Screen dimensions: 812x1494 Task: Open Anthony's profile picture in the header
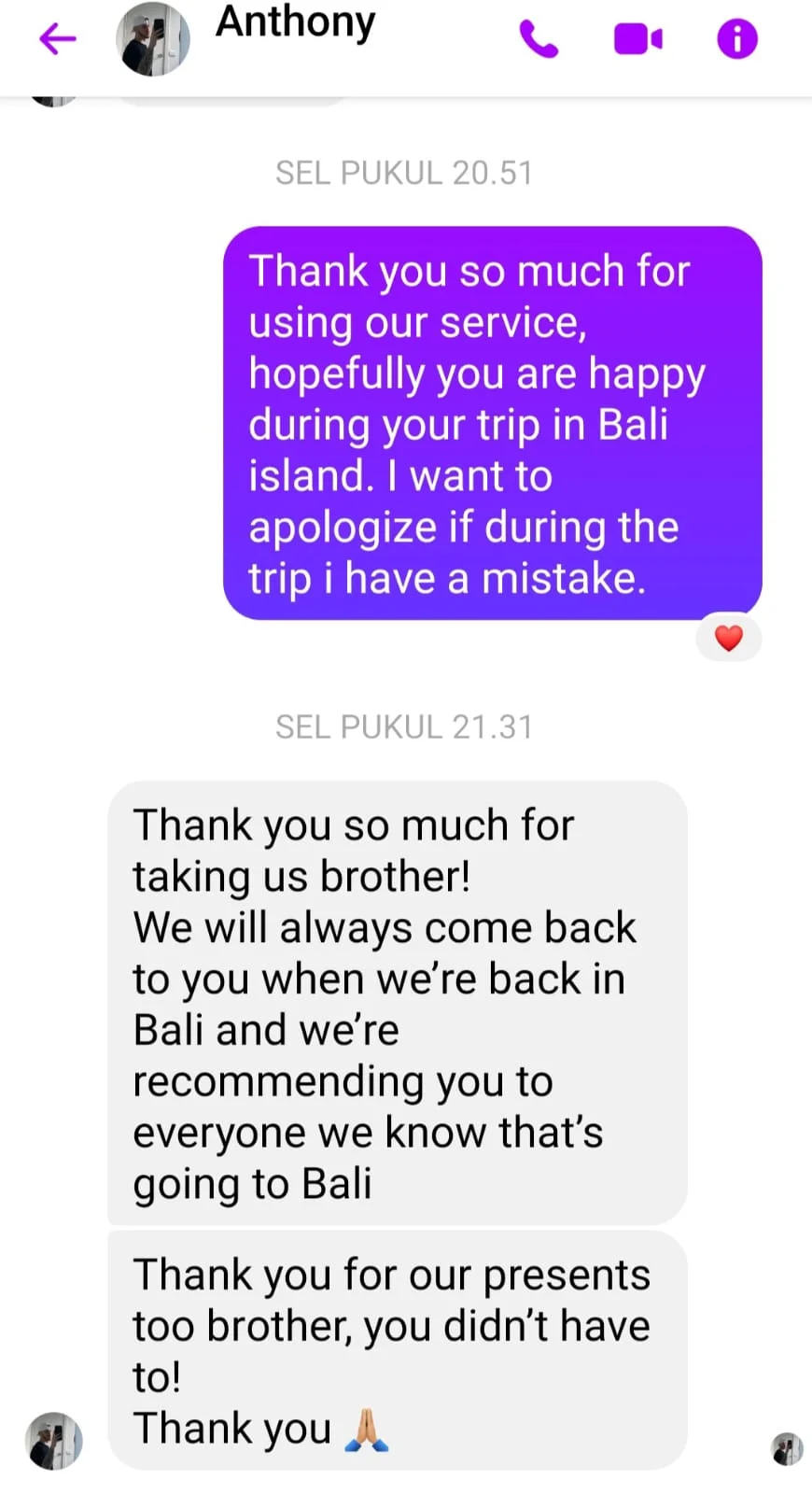pos(153,39)
